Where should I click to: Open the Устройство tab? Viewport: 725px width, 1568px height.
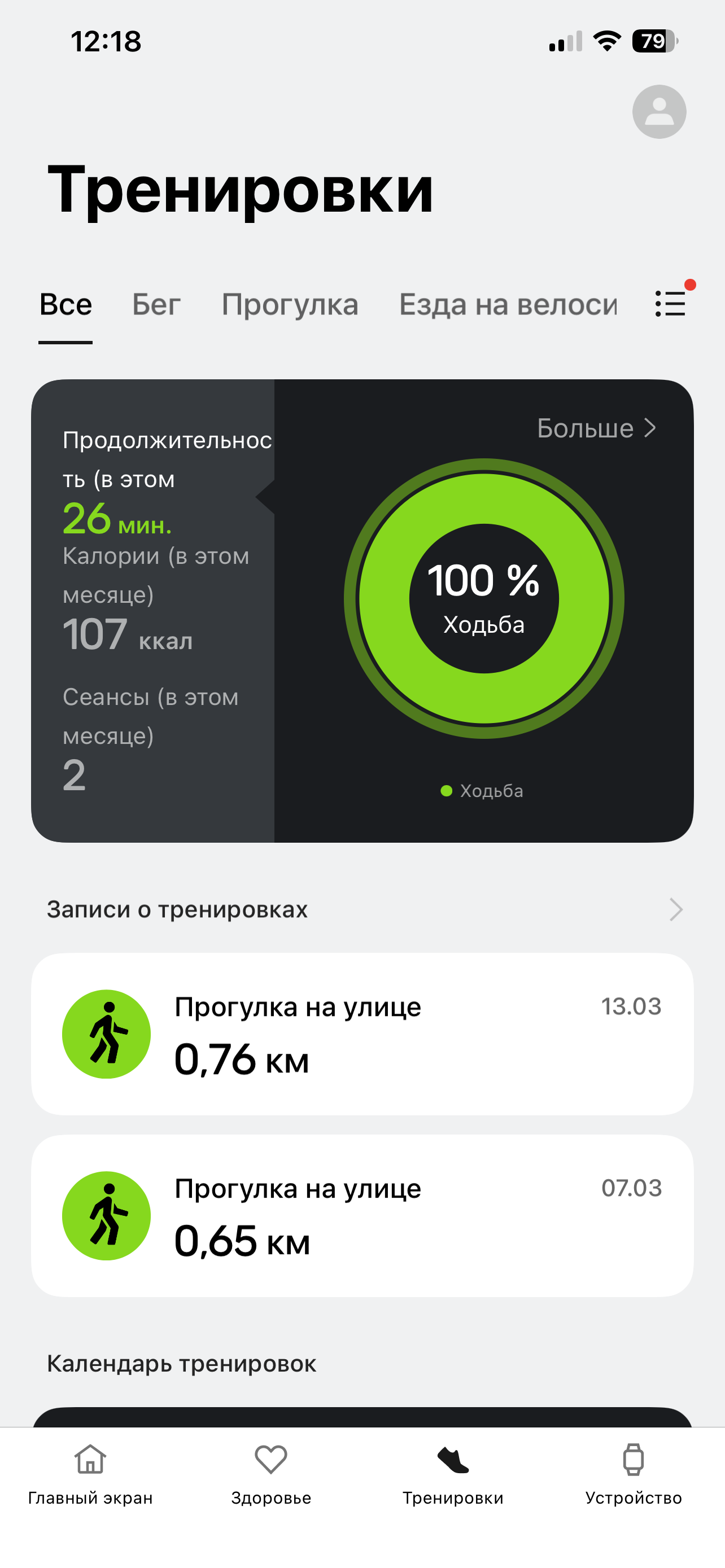tap(633, 1473)
